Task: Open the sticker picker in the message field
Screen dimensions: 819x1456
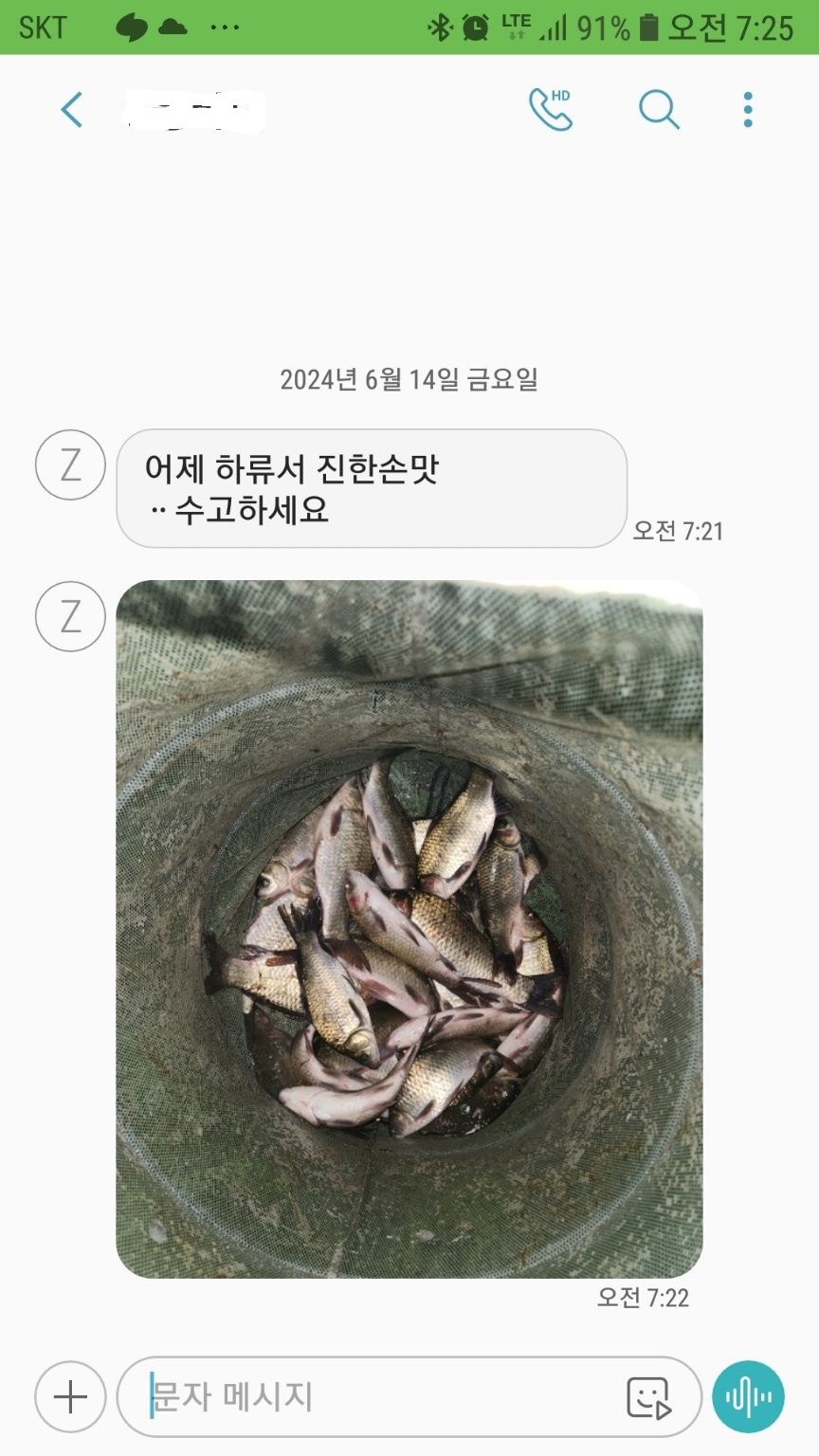Action: click(x=649, y=1397)
